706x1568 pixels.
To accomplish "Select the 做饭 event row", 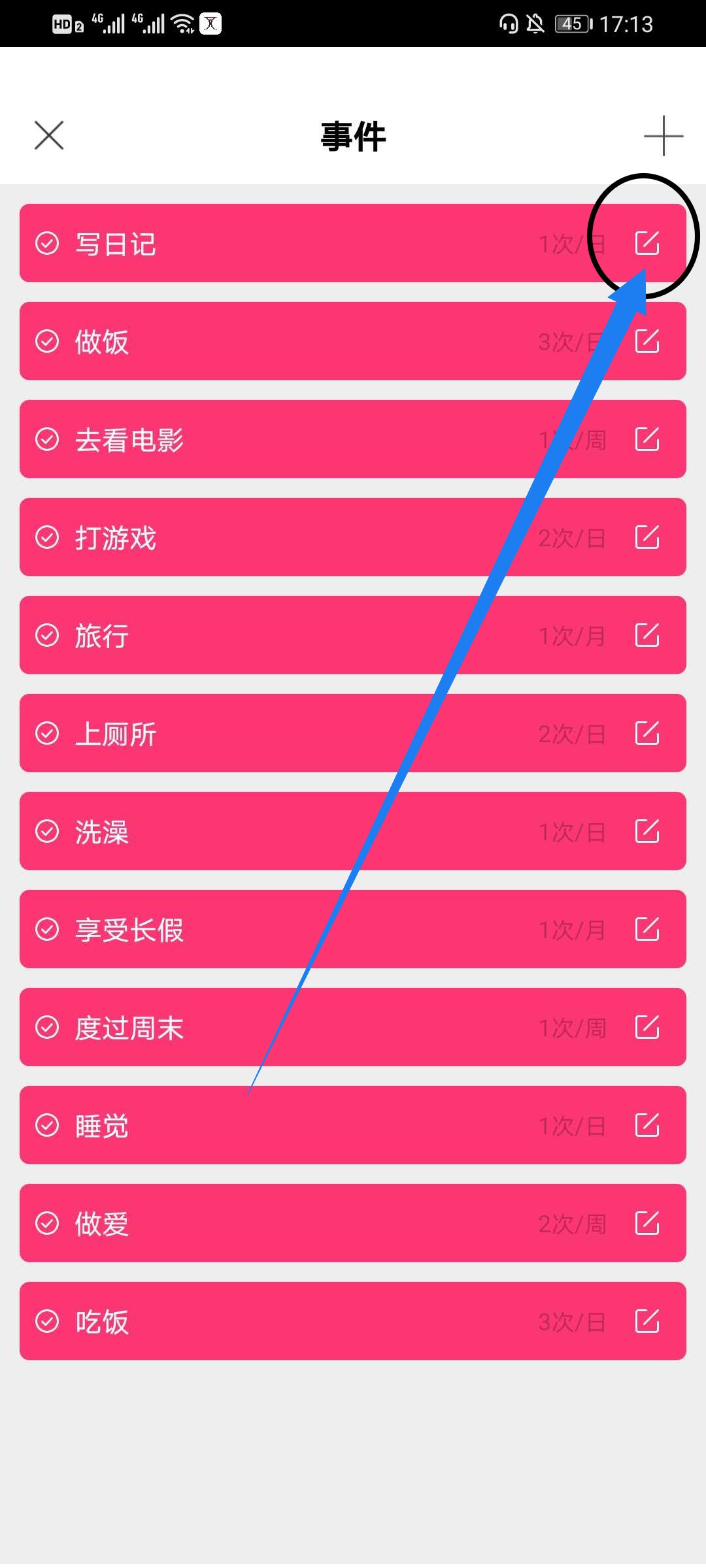I will (x=294, y=341).
